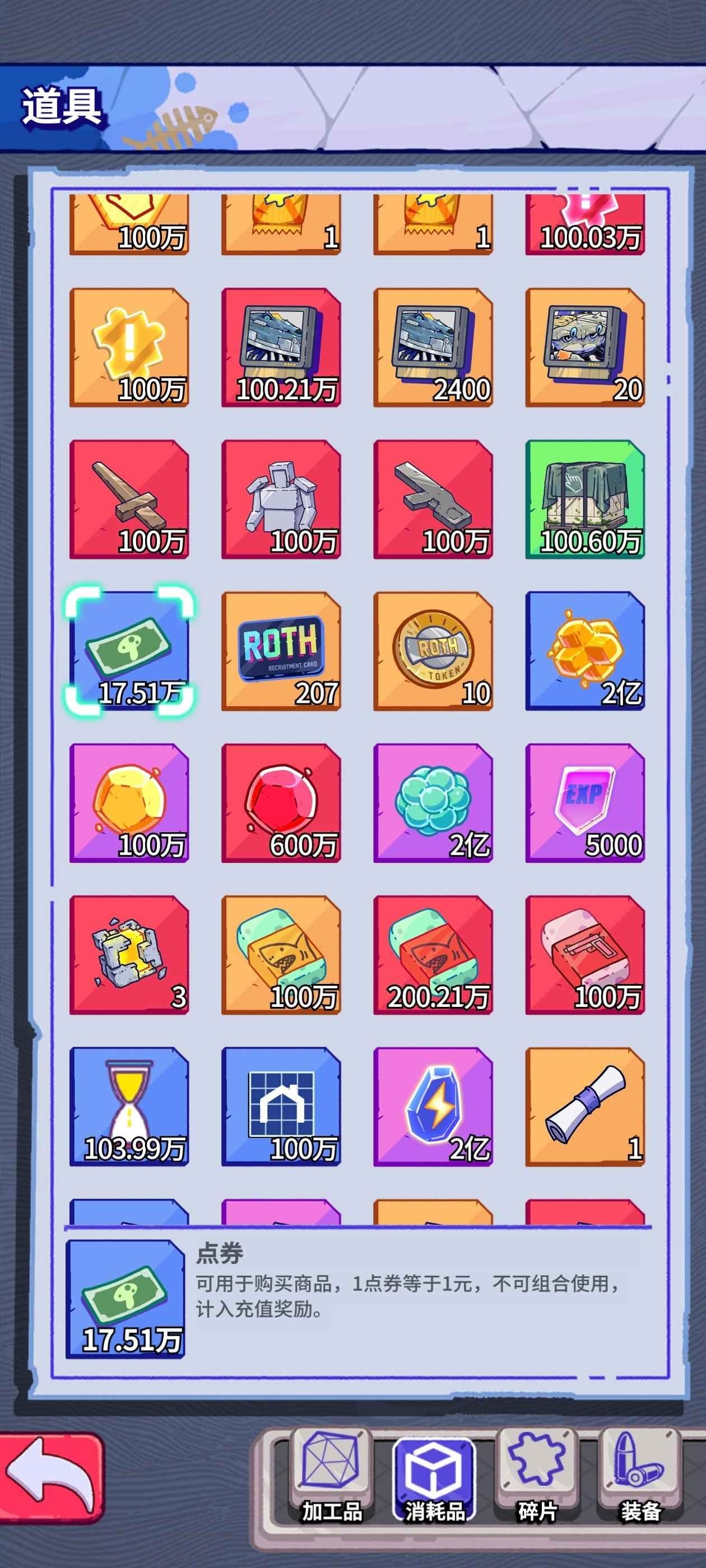Select the teal bubble cluster item
The image size is (706, 1568).
coord(433,803)
